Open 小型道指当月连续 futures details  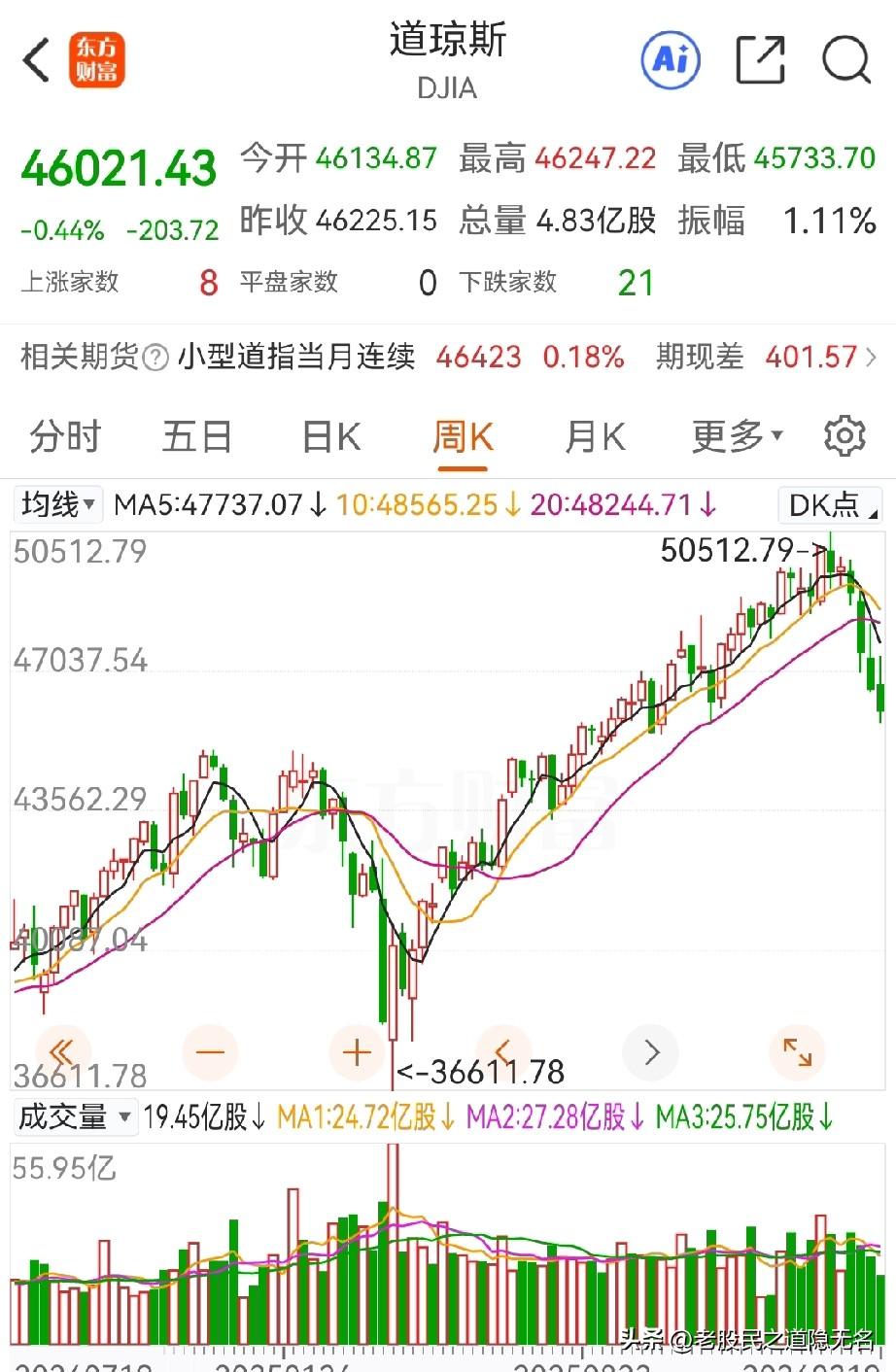296,358
